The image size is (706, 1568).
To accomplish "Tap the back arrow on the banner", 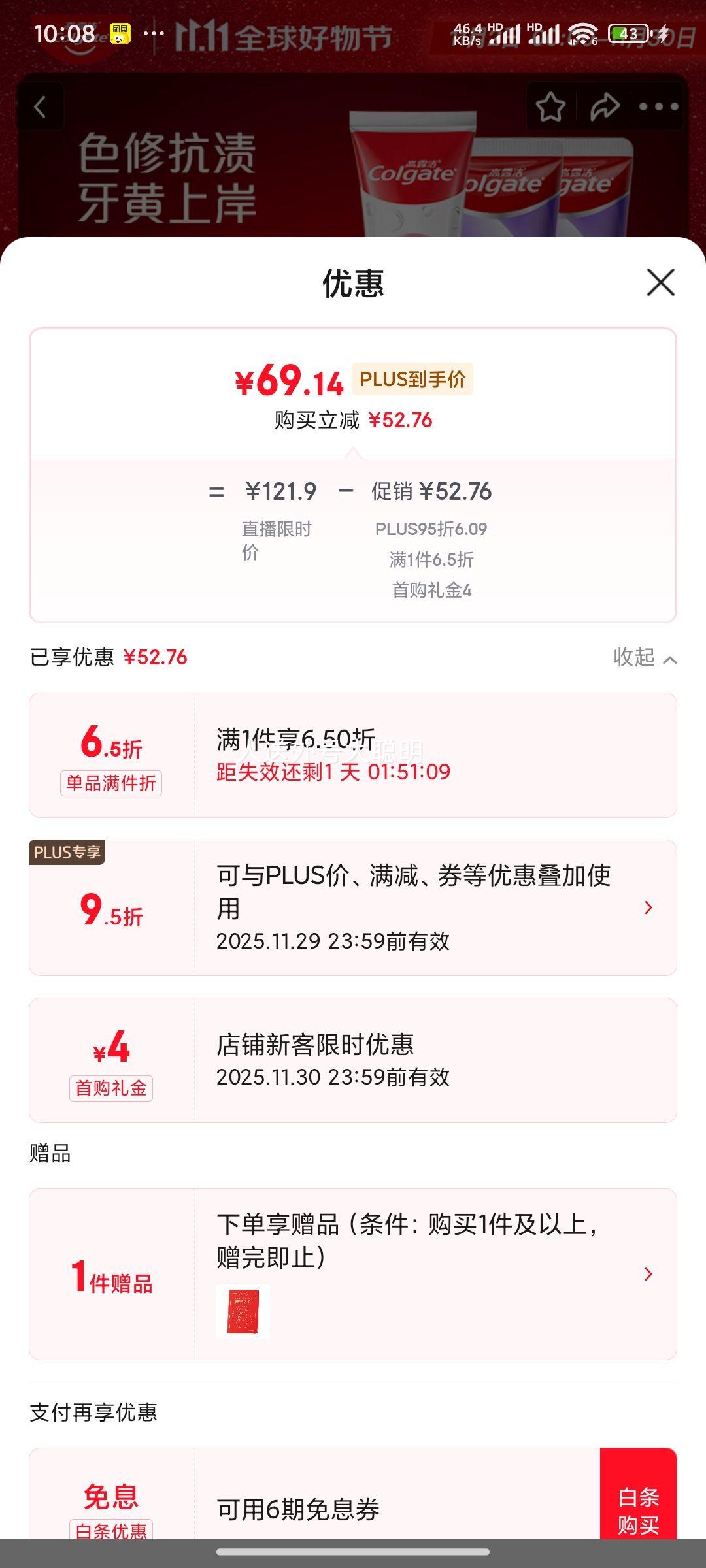I will pos(41,107).
